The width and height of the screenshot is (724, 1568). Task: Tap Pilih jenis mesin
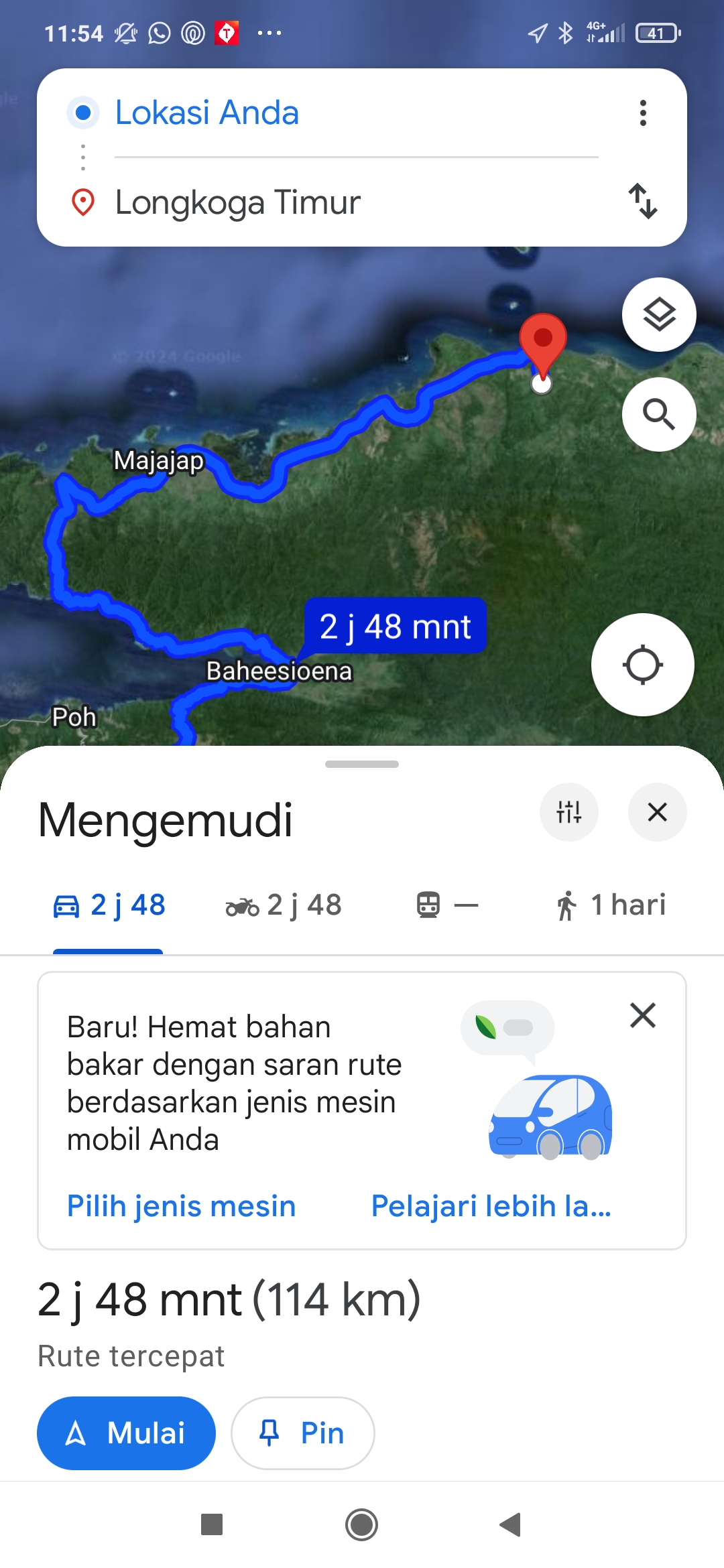[181, 1206]
